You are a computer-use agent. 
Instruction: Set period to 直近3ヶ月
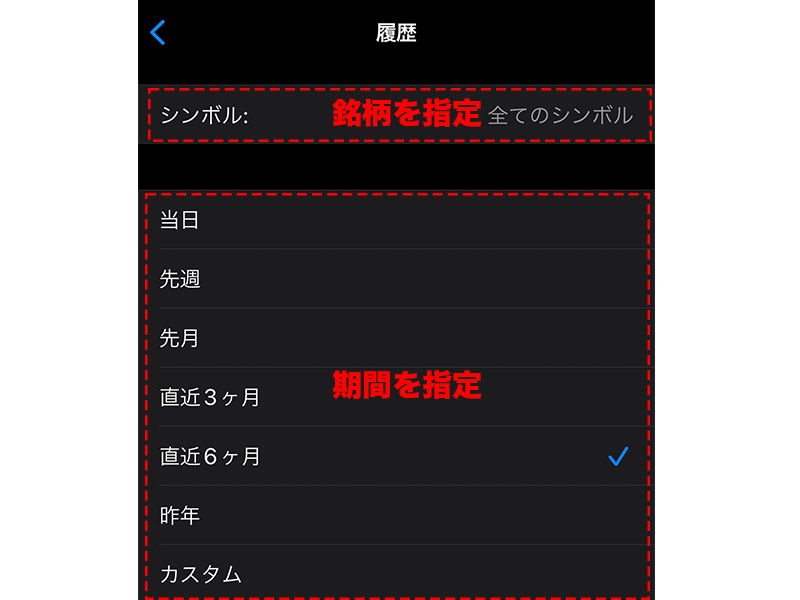397,397
